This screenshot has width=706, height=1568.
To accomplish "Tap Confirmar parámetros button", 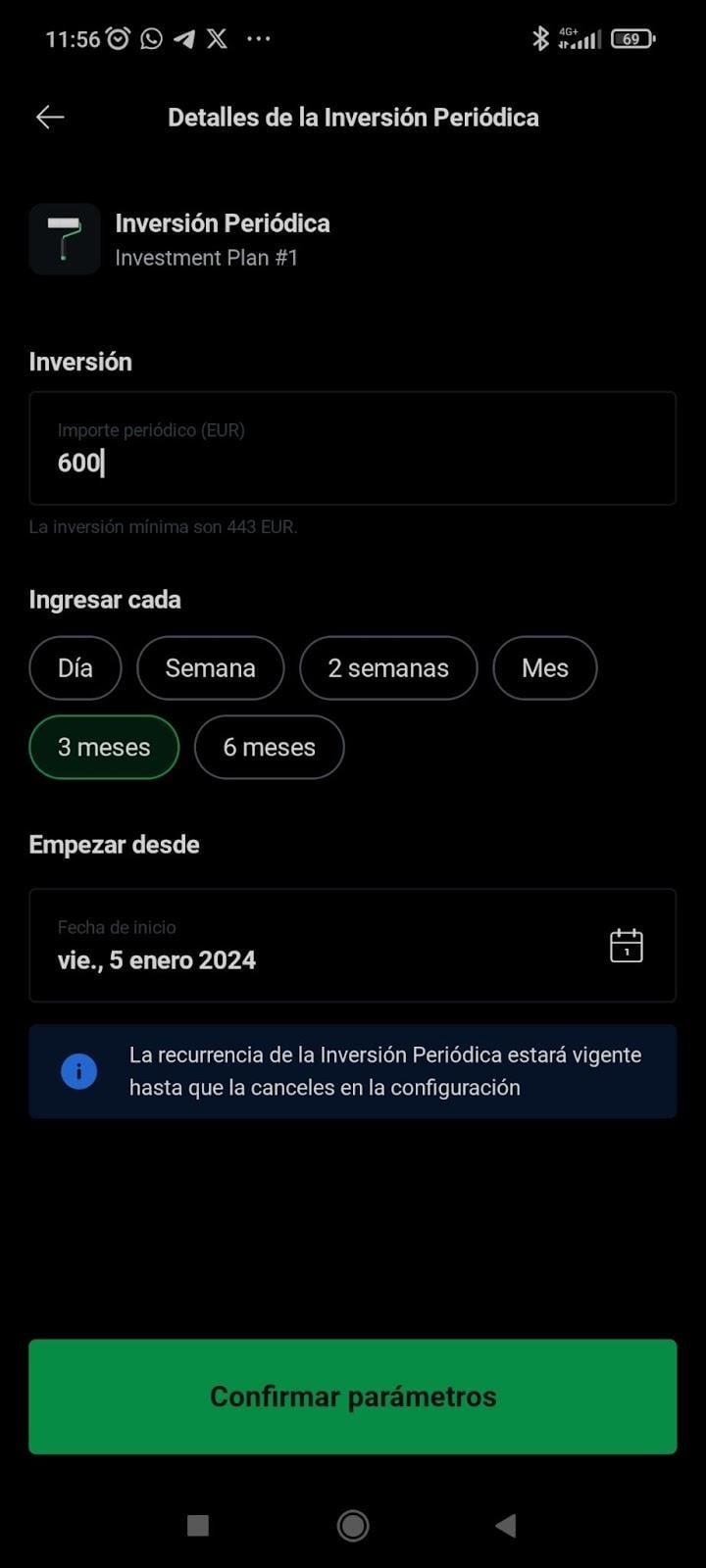I will pyautogui.click(x=352, y=1396).
